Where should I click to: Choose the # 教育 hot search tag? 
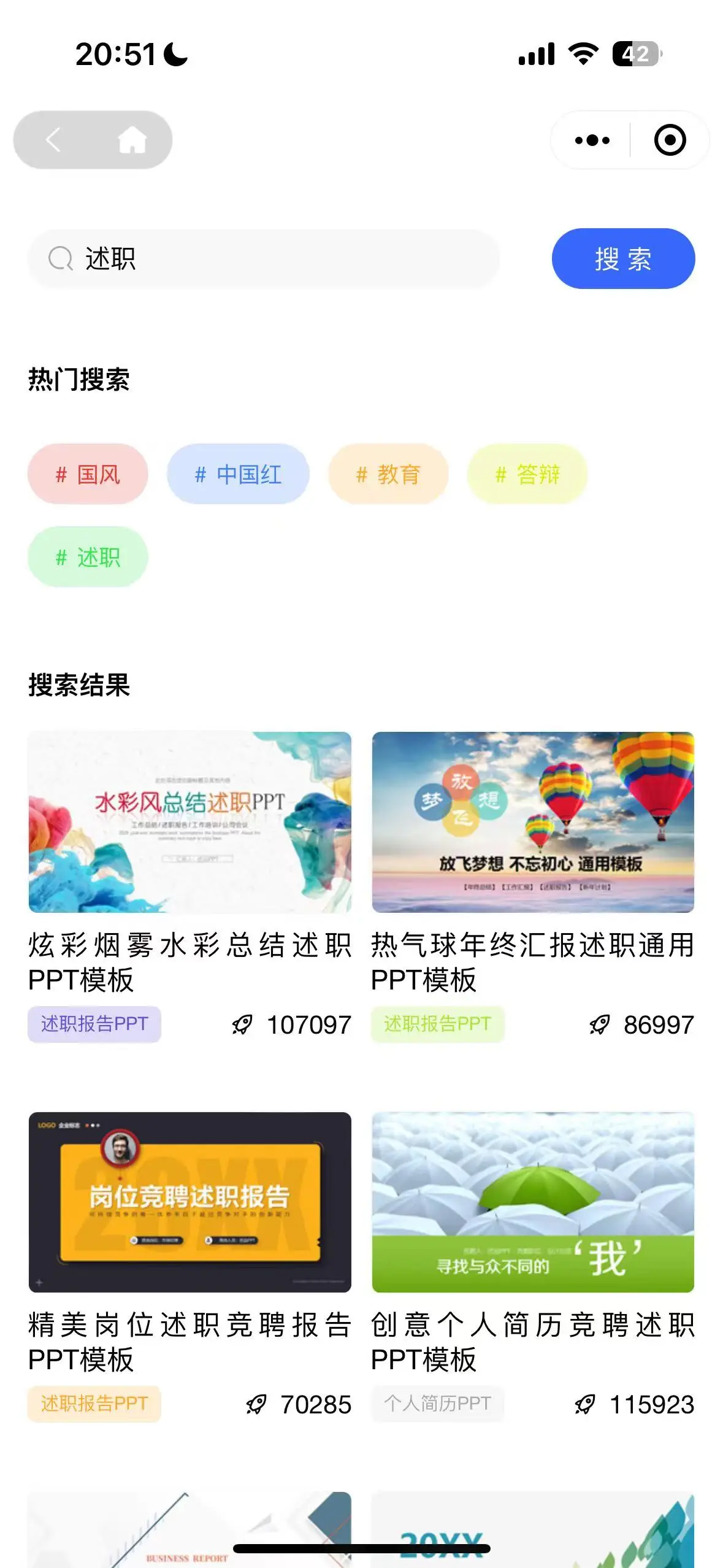click(388, 474)
